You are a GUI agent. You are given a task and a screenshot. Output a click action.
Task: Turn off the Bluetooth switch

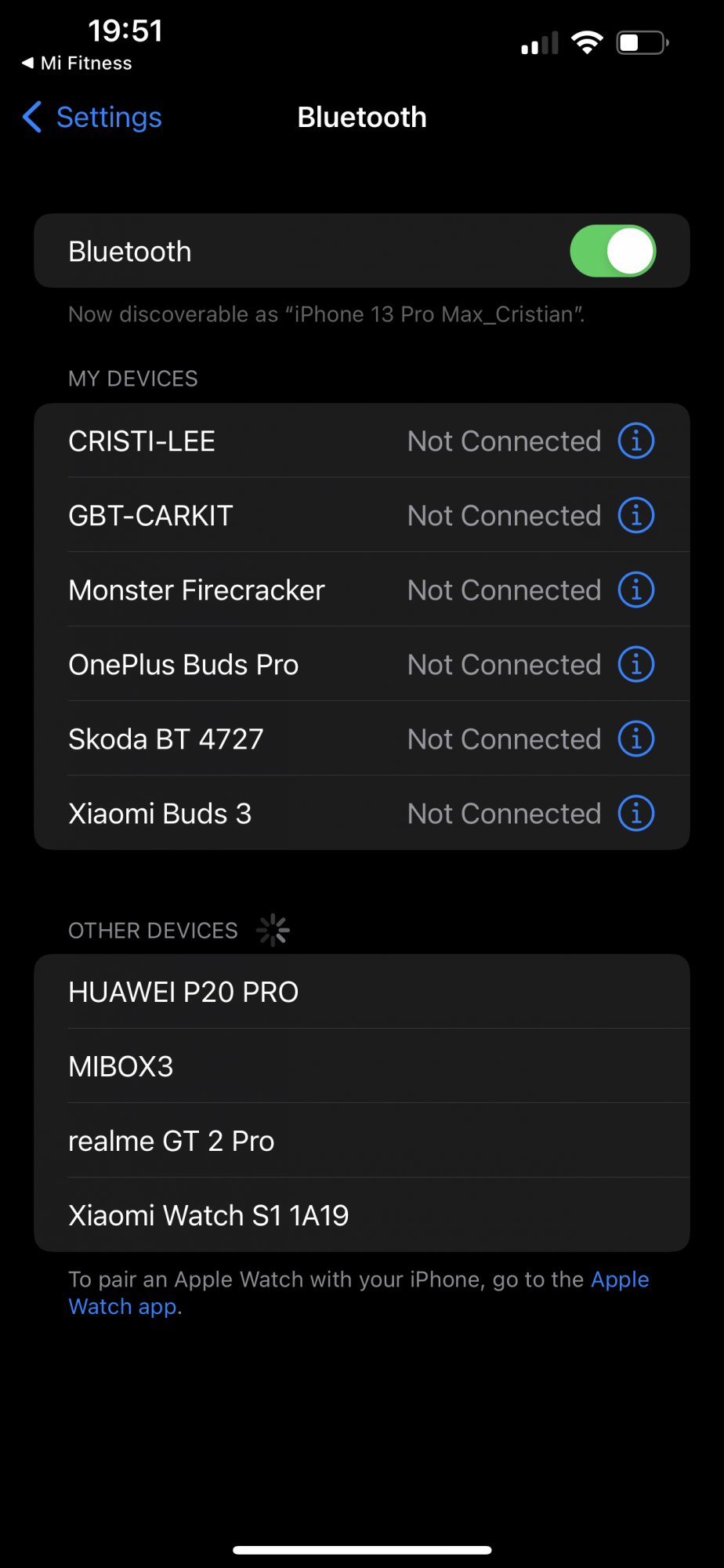pos(613,252)
